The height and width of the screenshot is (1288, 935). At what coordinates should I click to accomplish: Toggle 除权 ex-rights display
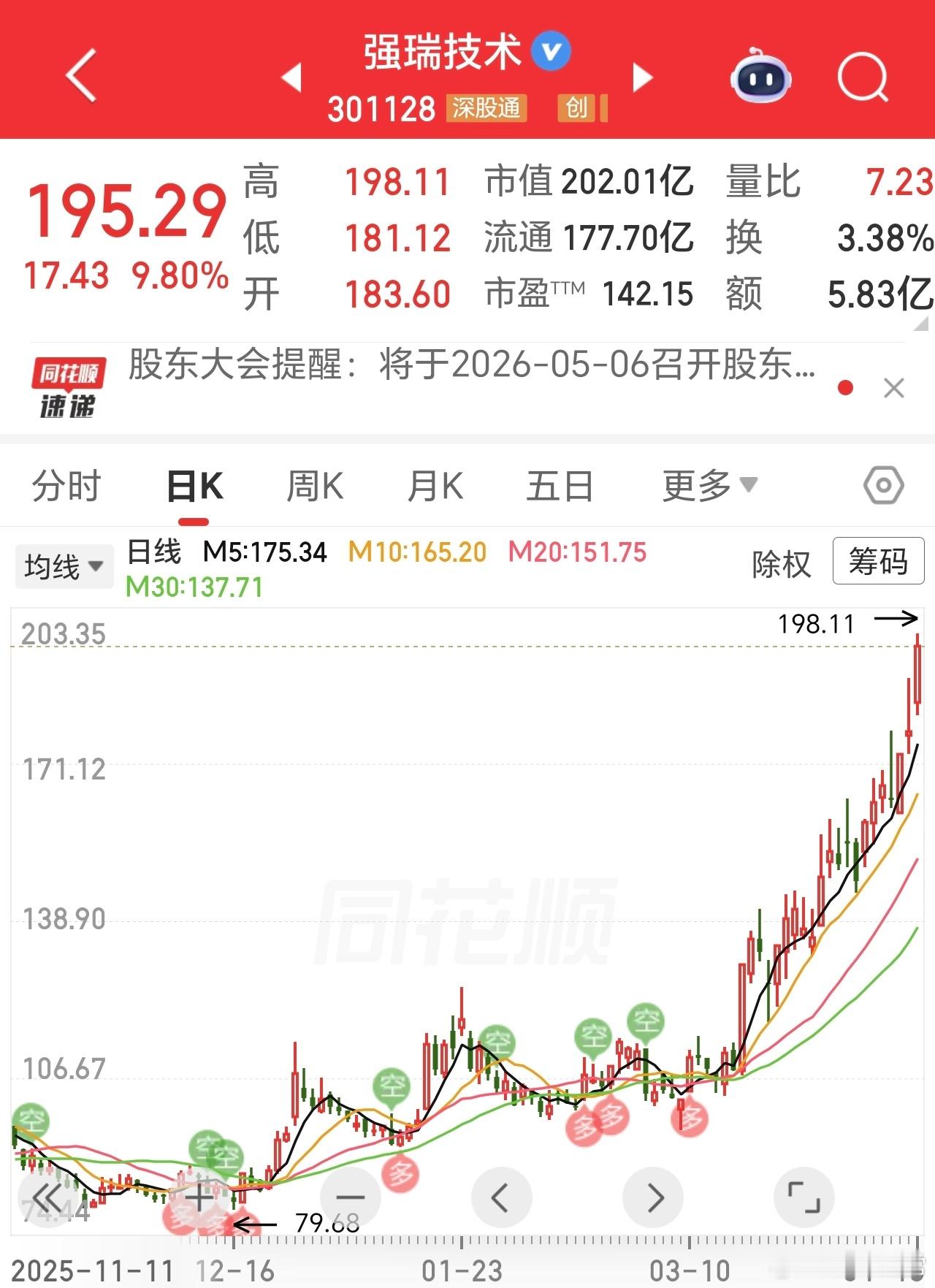780,565
